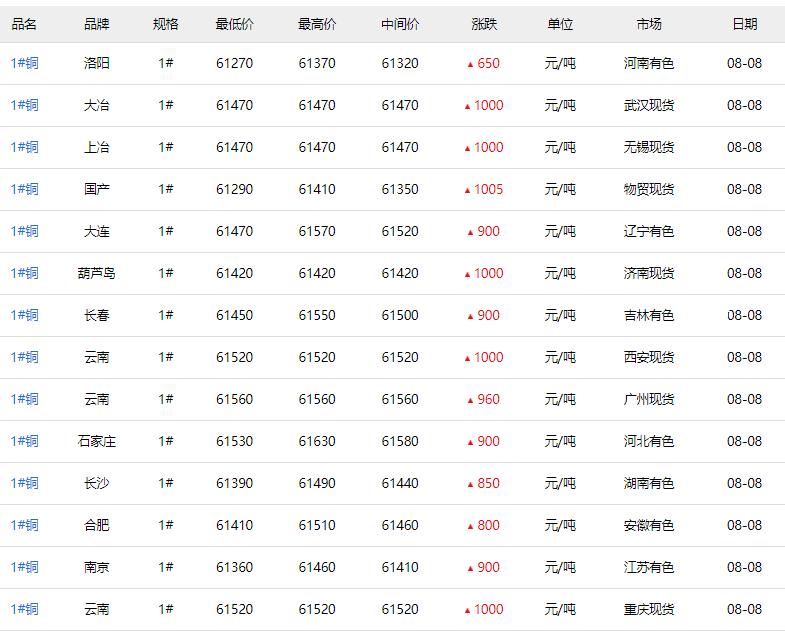Screen dimensions: 785x634
Task: Select the 1#铜 link in the 合肥 row
Action: tap(25, 526)
